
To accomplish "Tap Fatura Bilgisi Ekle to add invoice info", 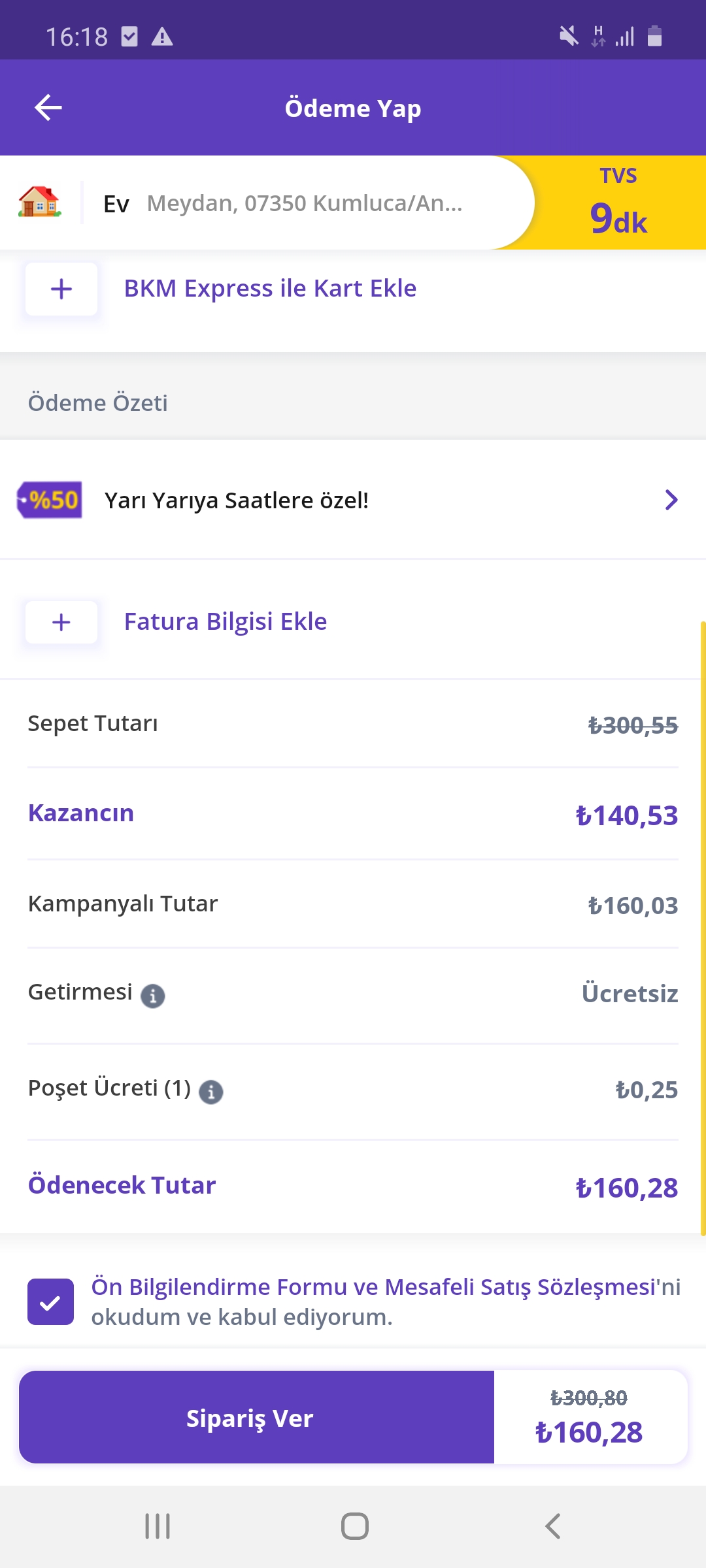I will 225,621.
